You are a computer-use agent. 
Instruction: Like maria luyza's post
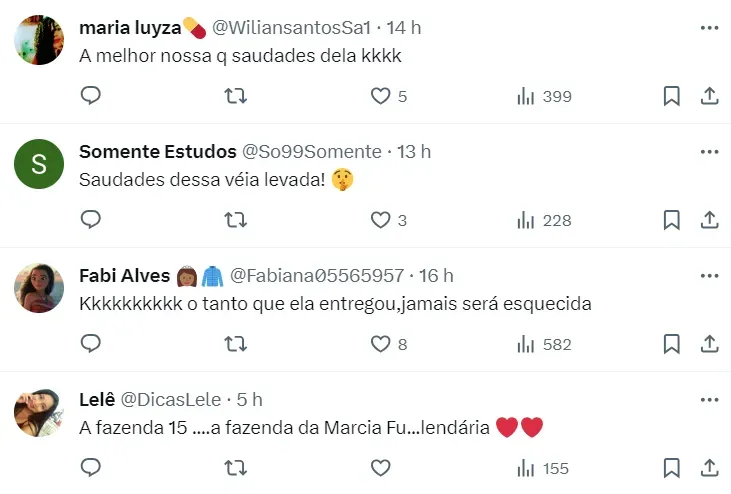380,96
